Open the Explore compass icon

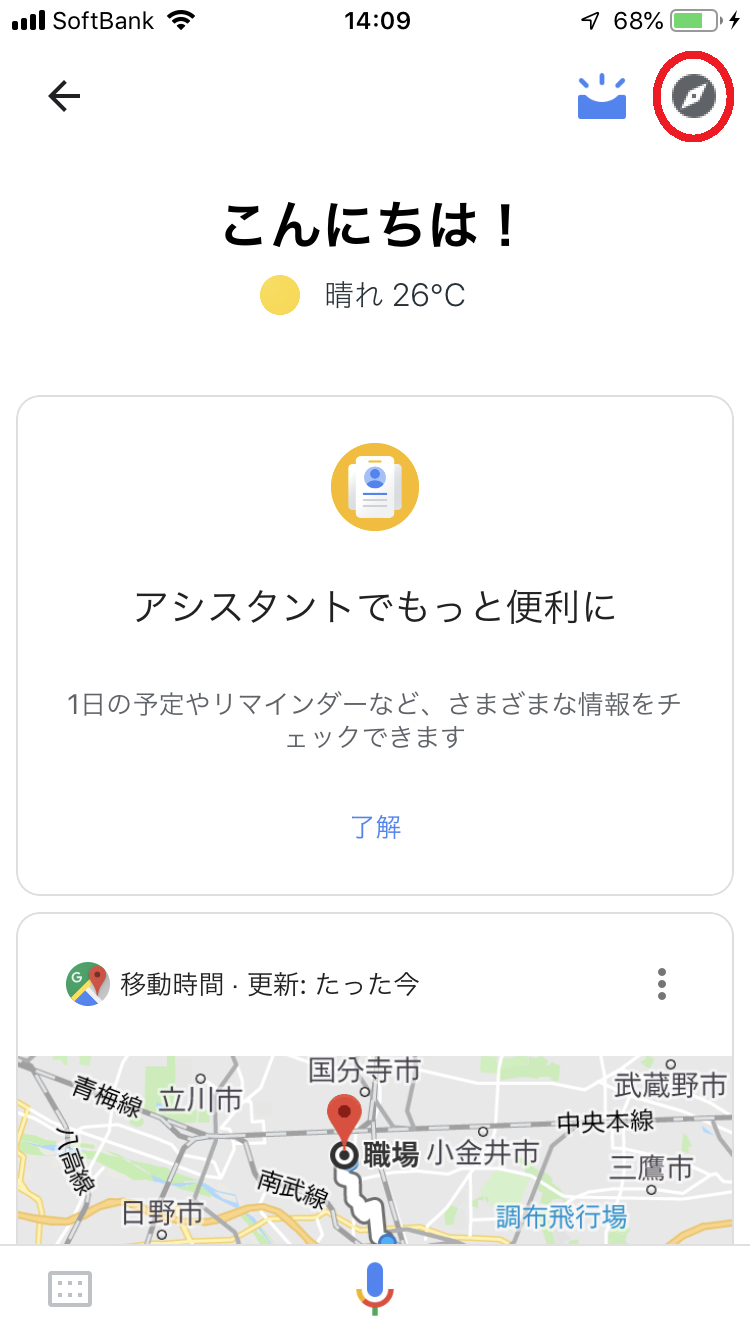[x=694, y=96]
